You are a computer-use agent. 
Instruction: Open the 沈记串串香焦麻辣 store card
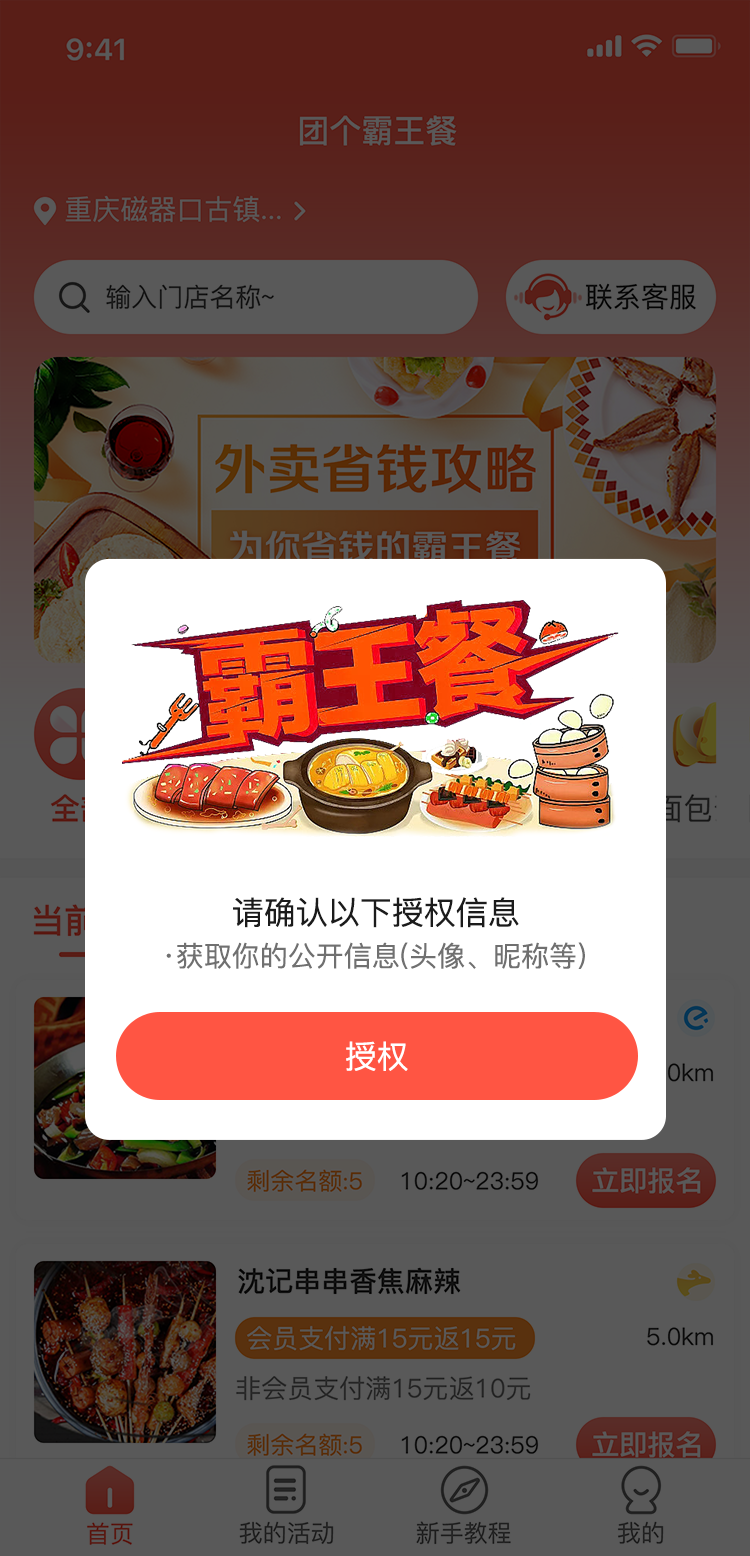click(348, 1282)
